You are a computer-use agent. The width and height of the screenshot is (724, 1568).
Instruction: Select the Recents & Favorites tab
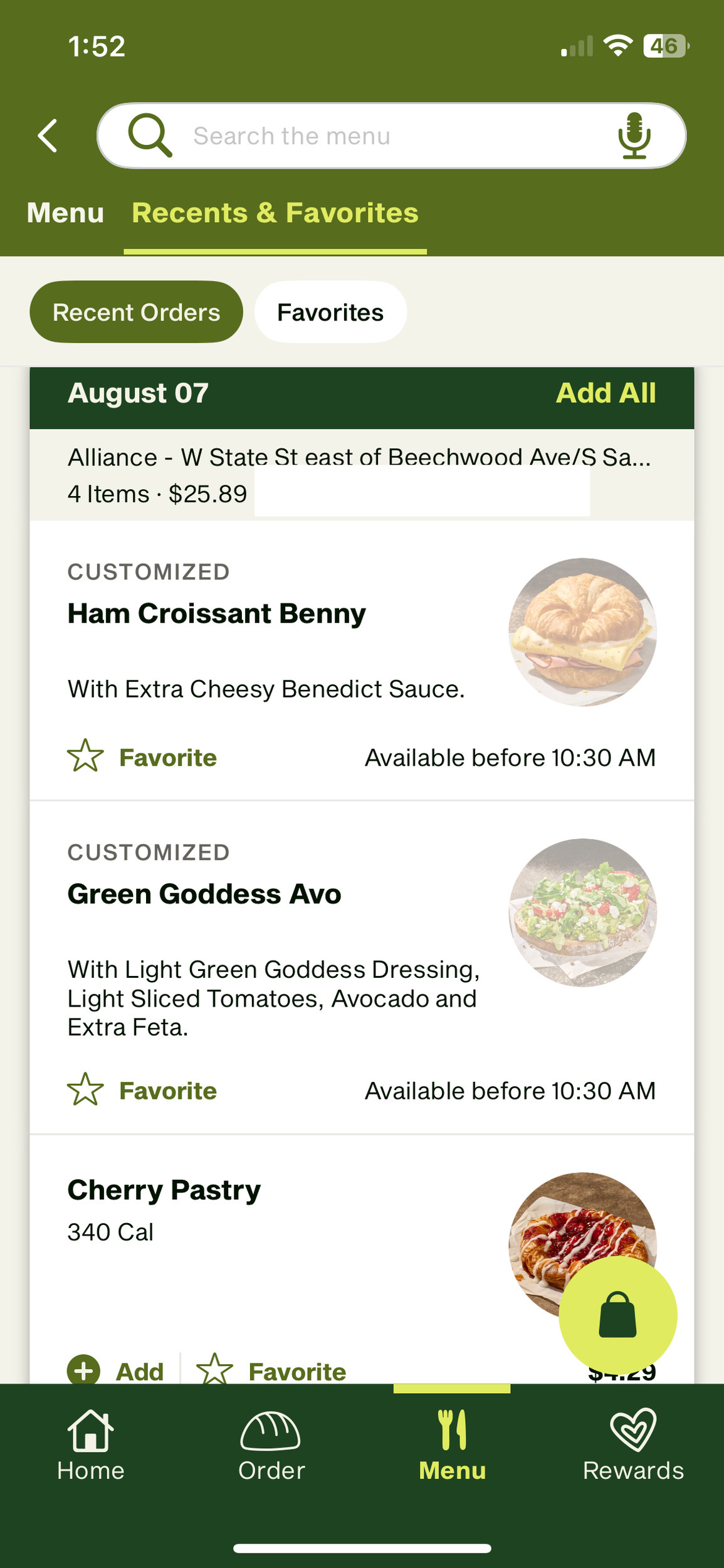(275, 213)
